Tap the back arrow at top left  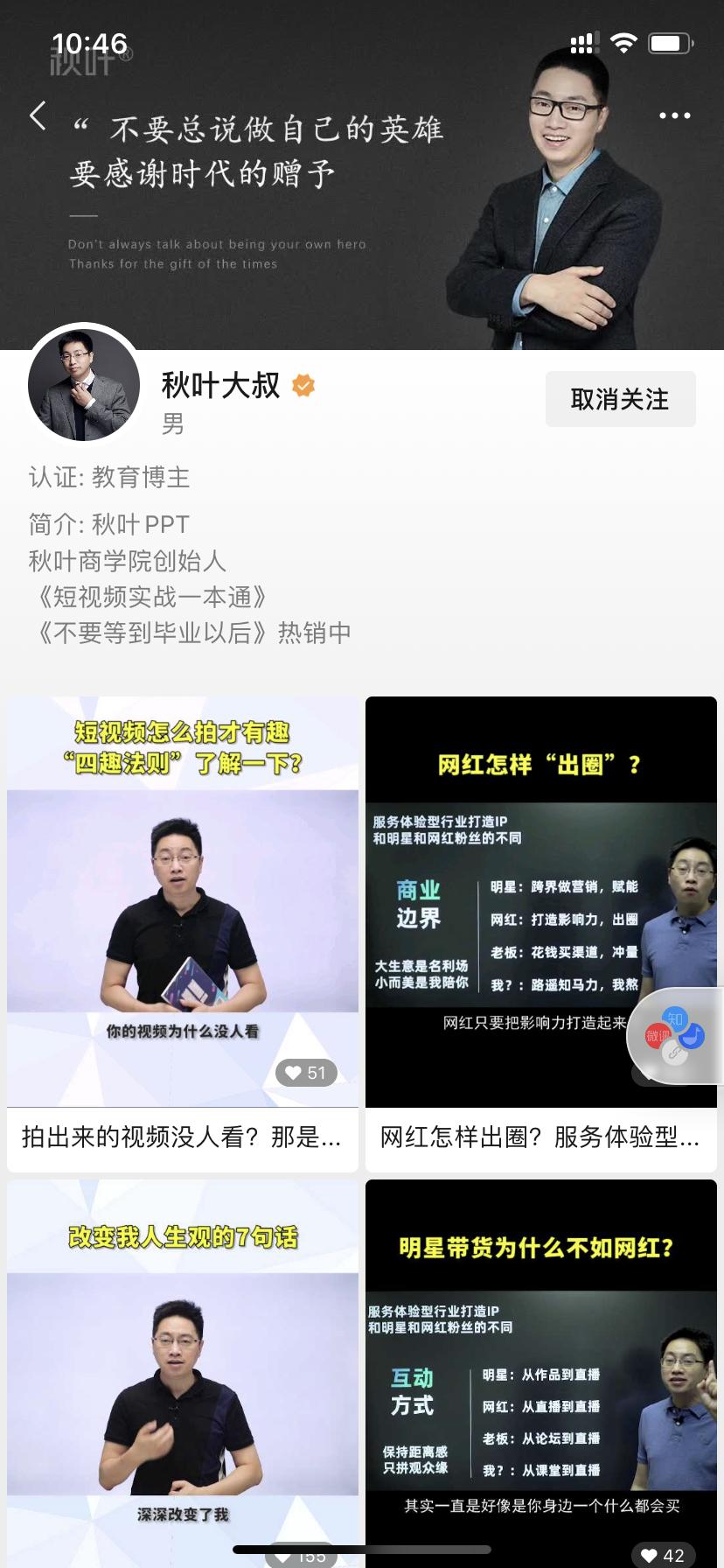[x=38, y=115]
